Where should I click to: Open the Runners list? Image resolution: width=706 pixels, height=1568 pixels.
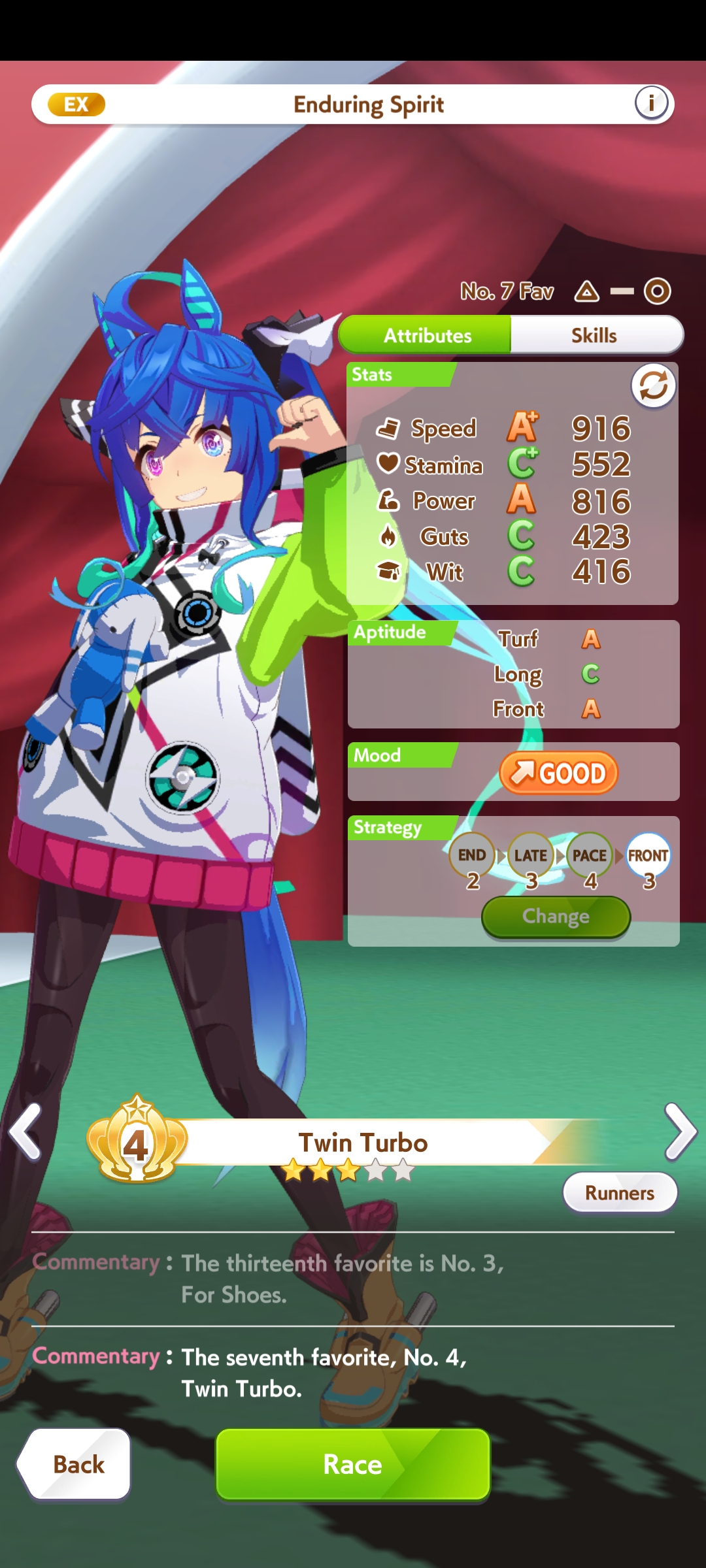(x=619, y=1193)
